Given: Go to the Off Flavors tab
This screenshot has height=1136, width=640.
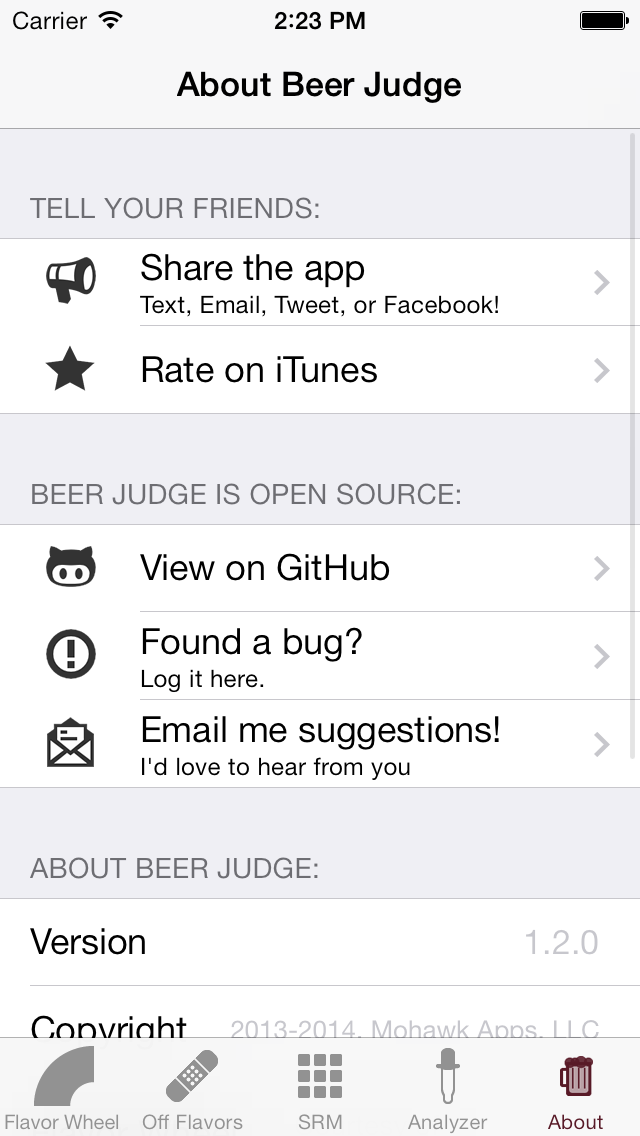Looking at the screenshot, I should pyautogui.click(x=192, y=1088).
